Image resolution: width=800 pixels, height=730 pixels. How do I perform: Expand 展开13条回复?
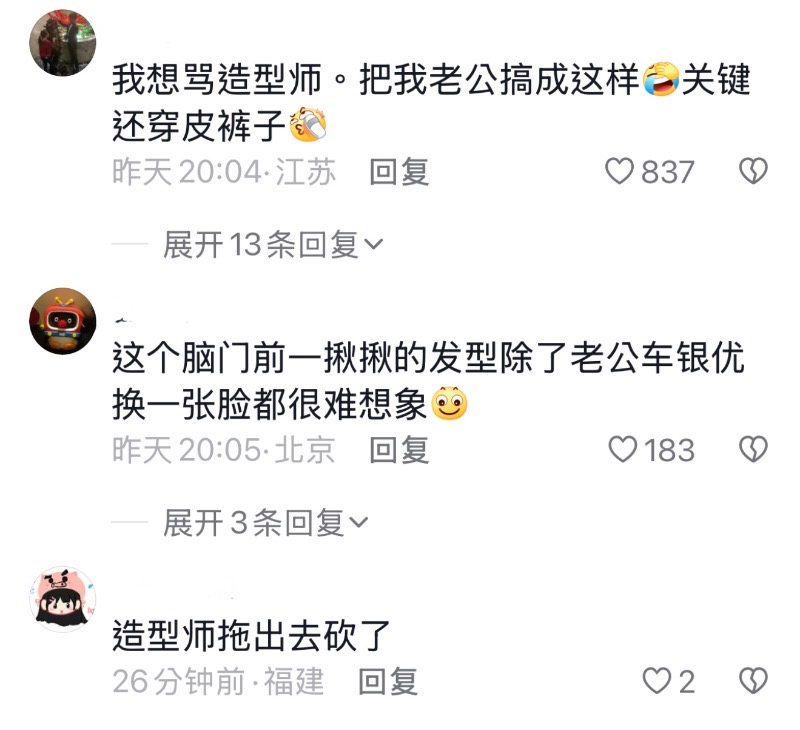pos(272,244)
